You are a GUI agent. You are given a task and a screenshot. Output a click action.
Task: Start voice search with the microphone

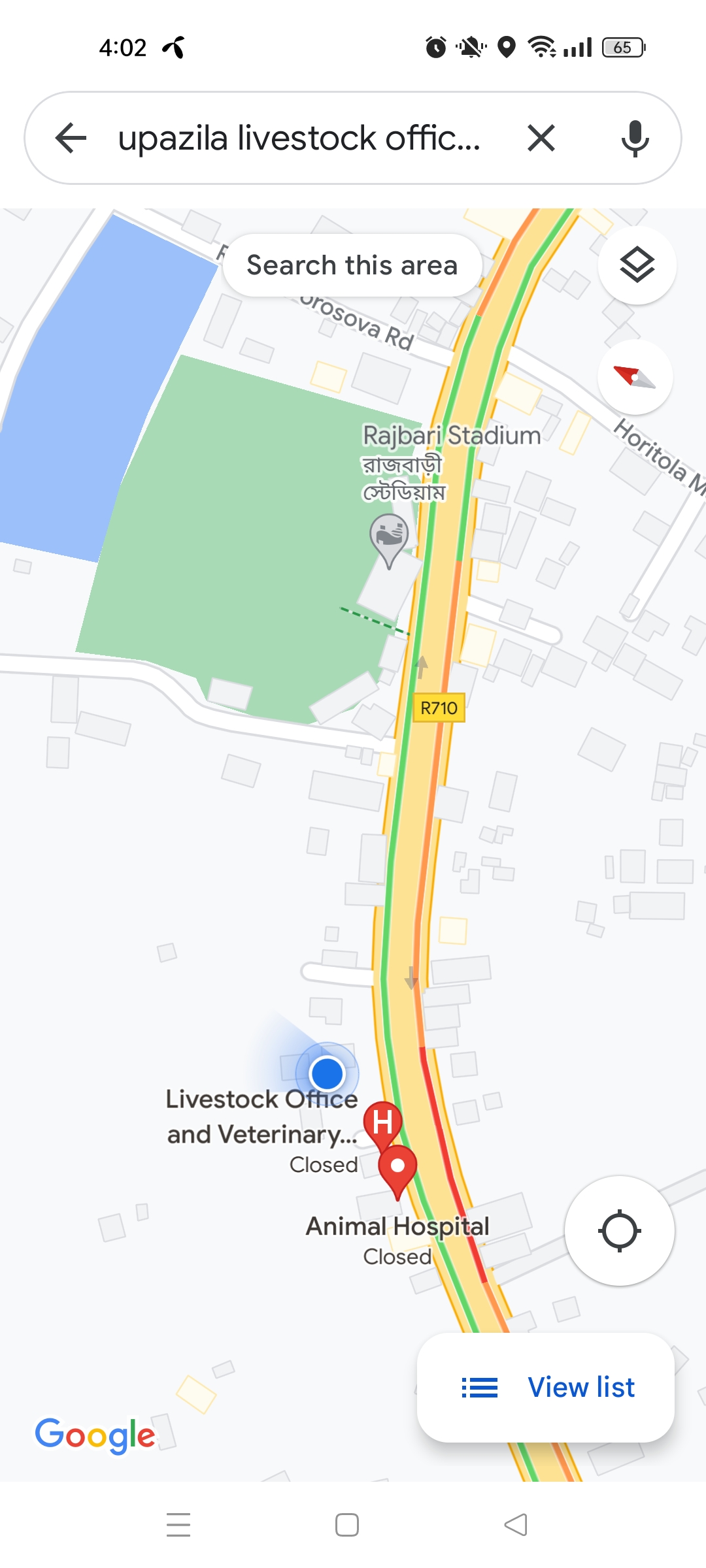635,138
